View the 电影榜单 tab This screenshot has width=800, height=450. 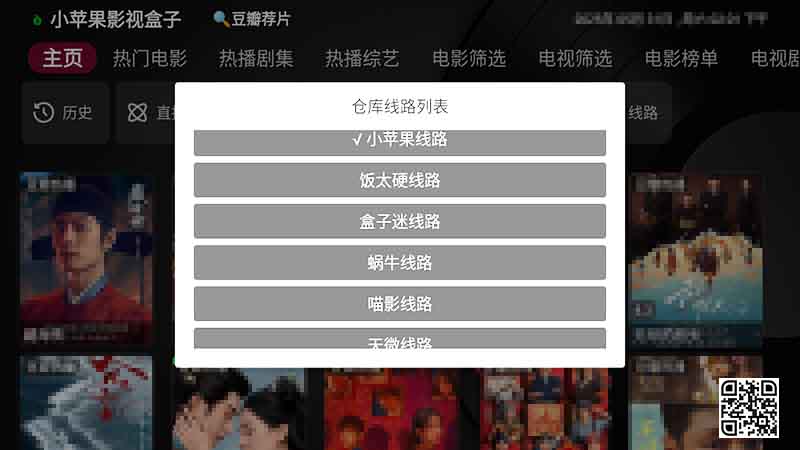pyautogui.click(x=681, y=58)
